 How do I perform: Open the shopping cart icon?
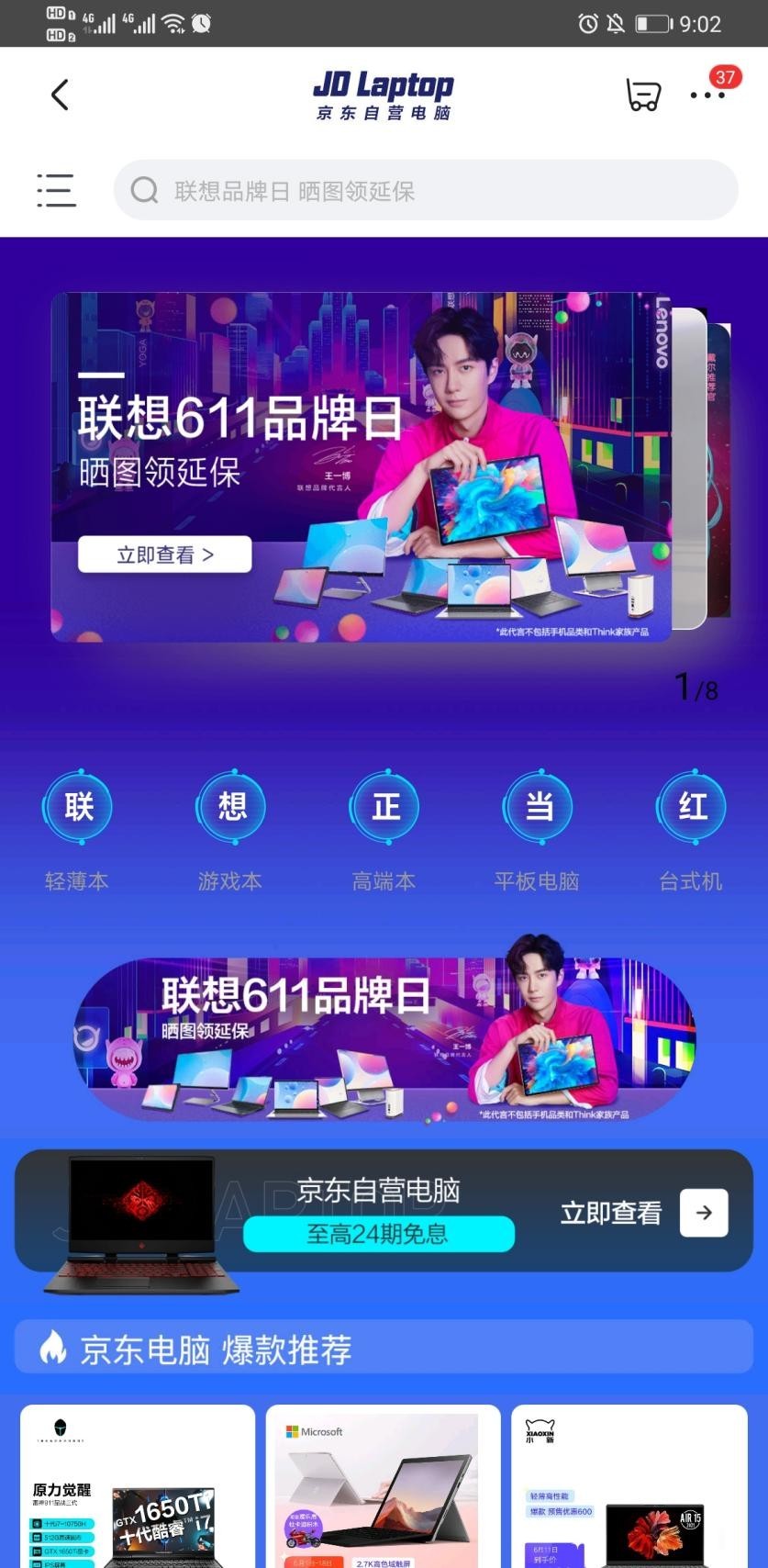click(642, 95)
